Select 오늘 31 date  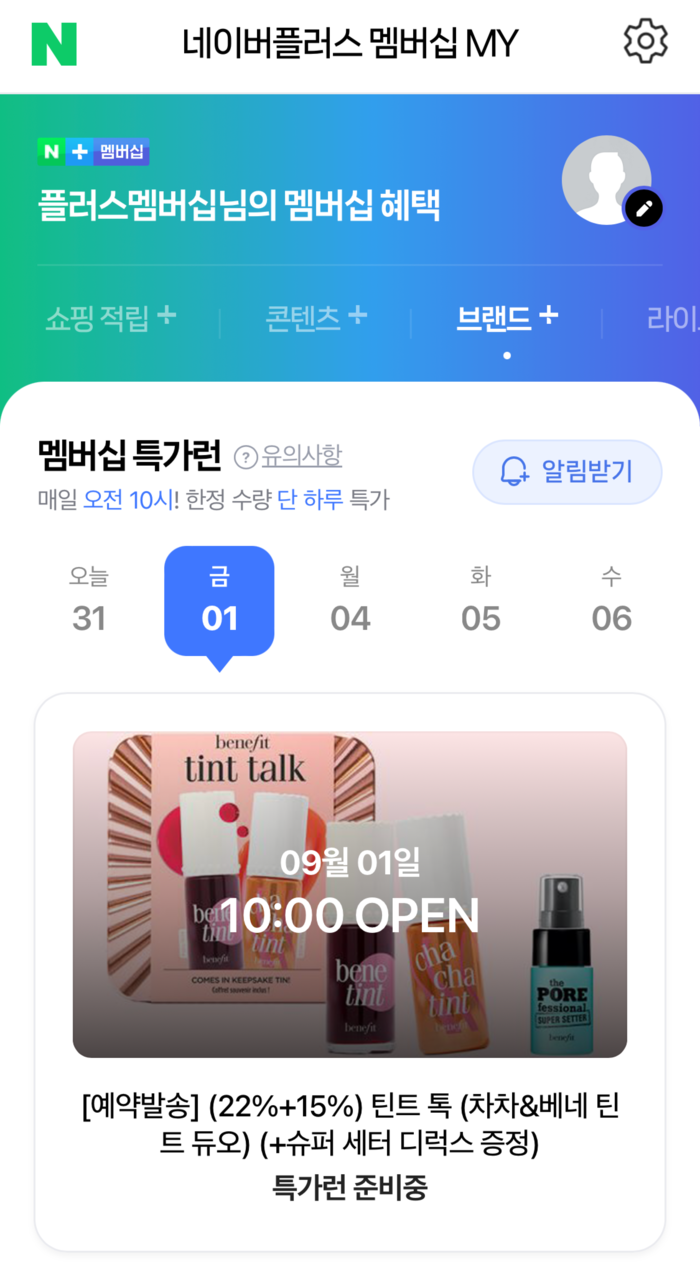coord(89,600)
